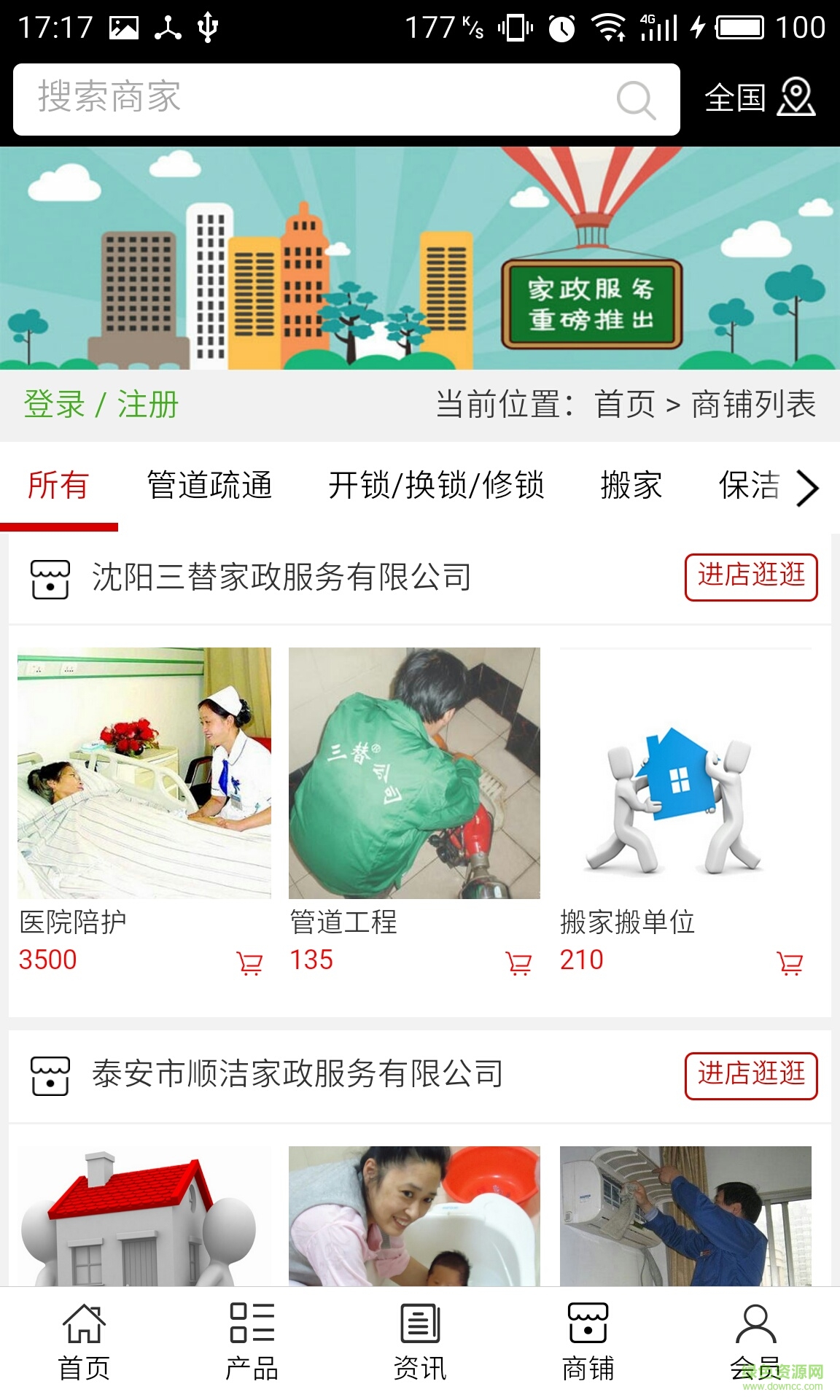Add 管道工程 to the cart

pyautogui.click(x=518, y=963)
